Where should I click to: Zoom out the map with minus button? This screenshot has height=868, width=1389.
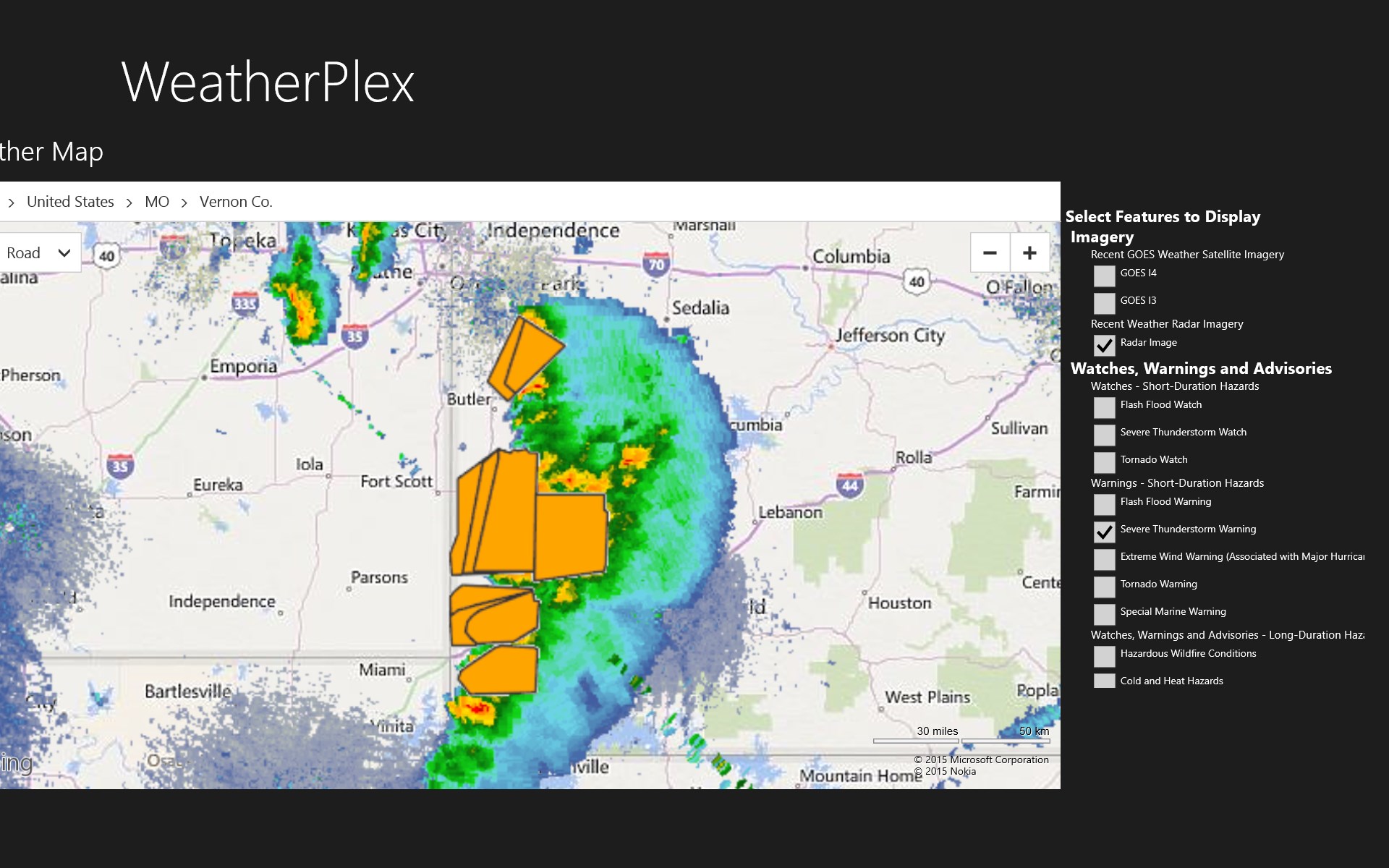point(990,252)
